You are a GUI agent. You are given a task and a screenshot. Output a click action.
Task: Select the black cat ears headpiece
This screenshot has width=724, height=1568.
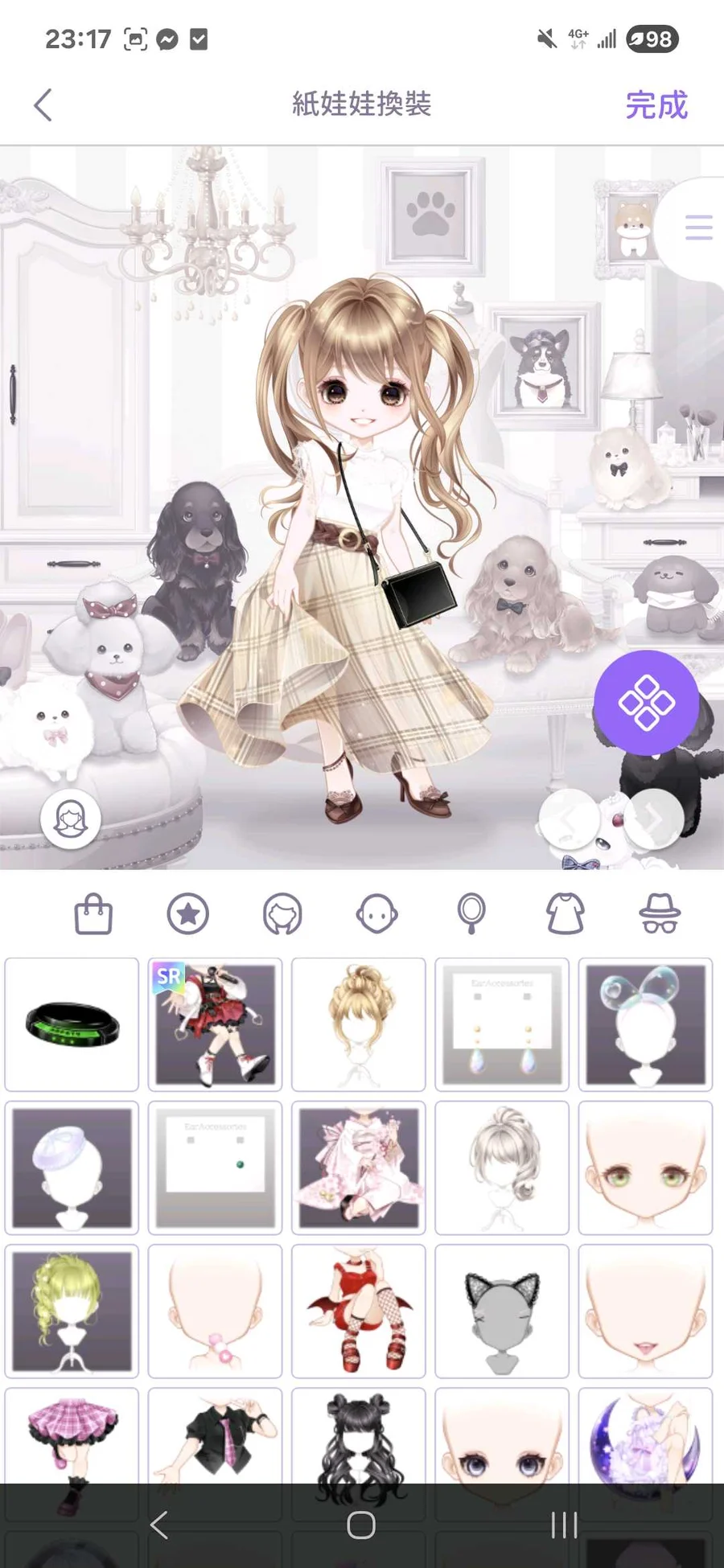point(502,1311)
